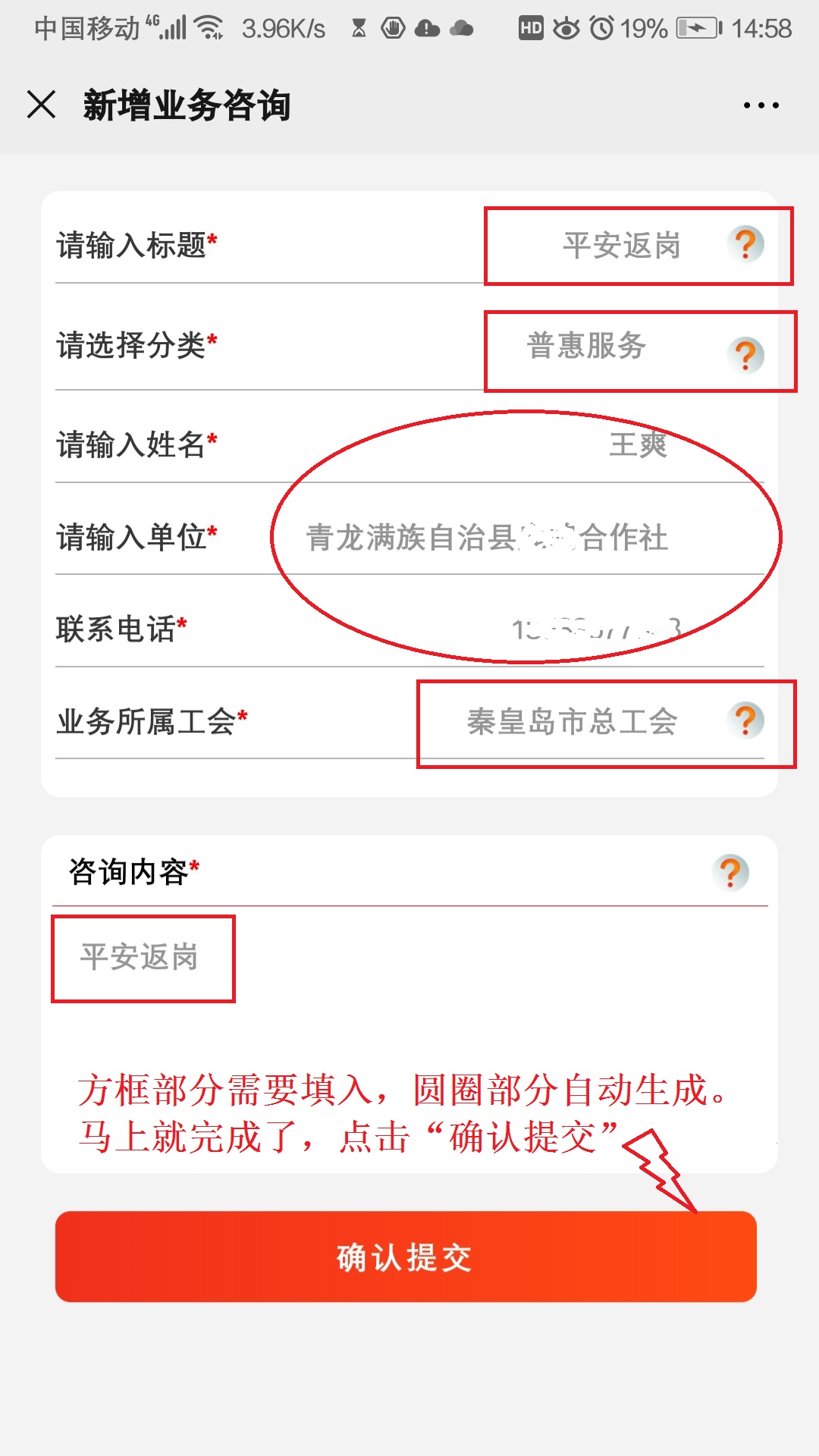Show help for 咨询内容

(x=730, y=873)
